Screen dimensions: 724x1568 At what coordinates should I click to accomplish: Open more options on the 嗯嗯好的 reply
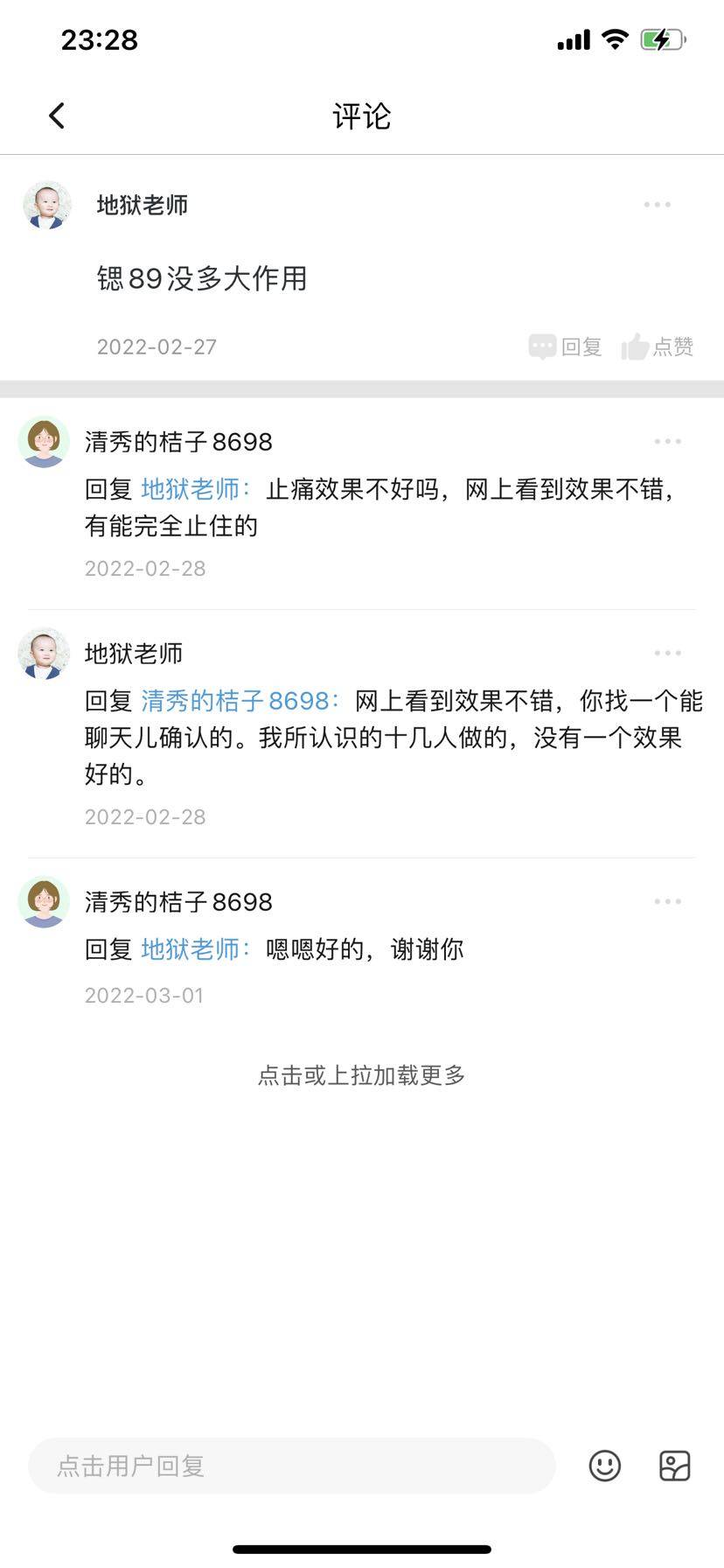tap(667, 902)
